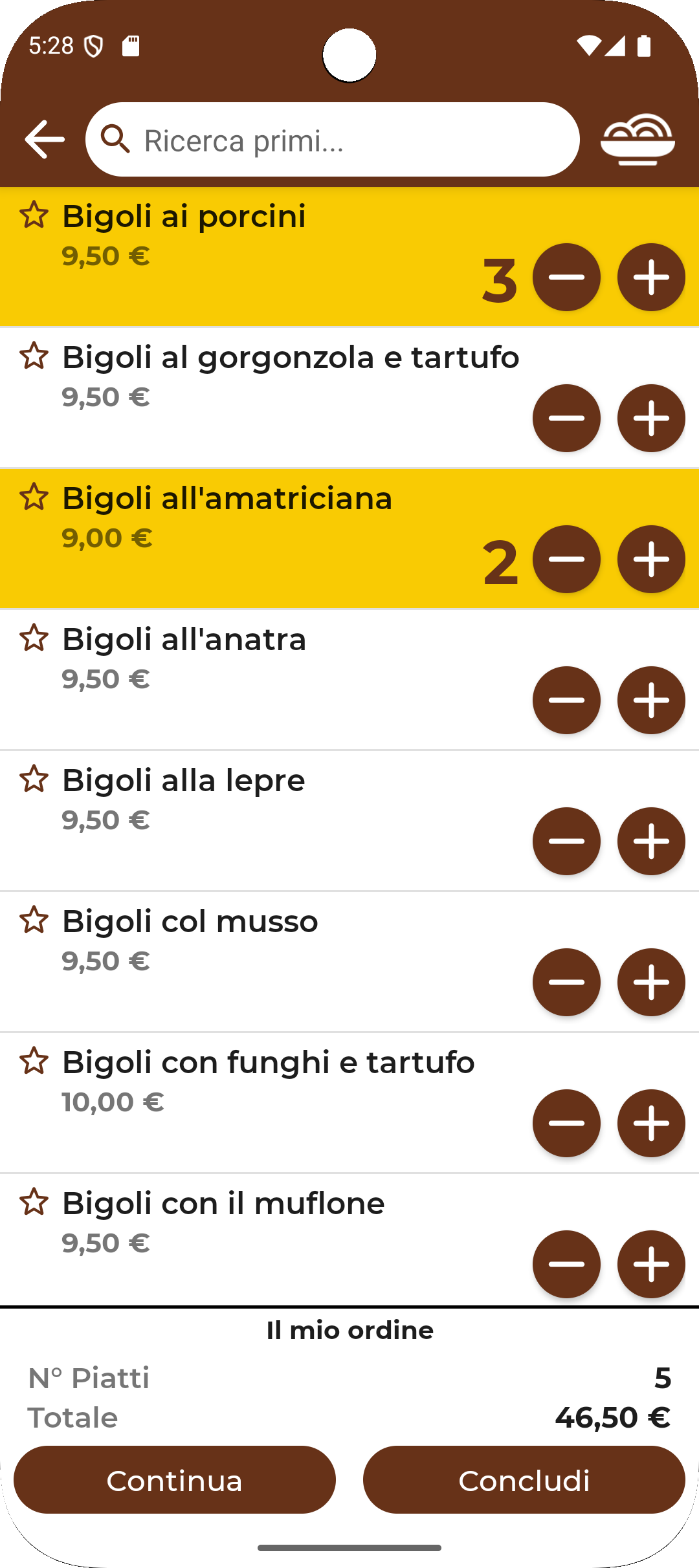
Task: Finish the order with Concludi
Action: (x=524, y=1480)
